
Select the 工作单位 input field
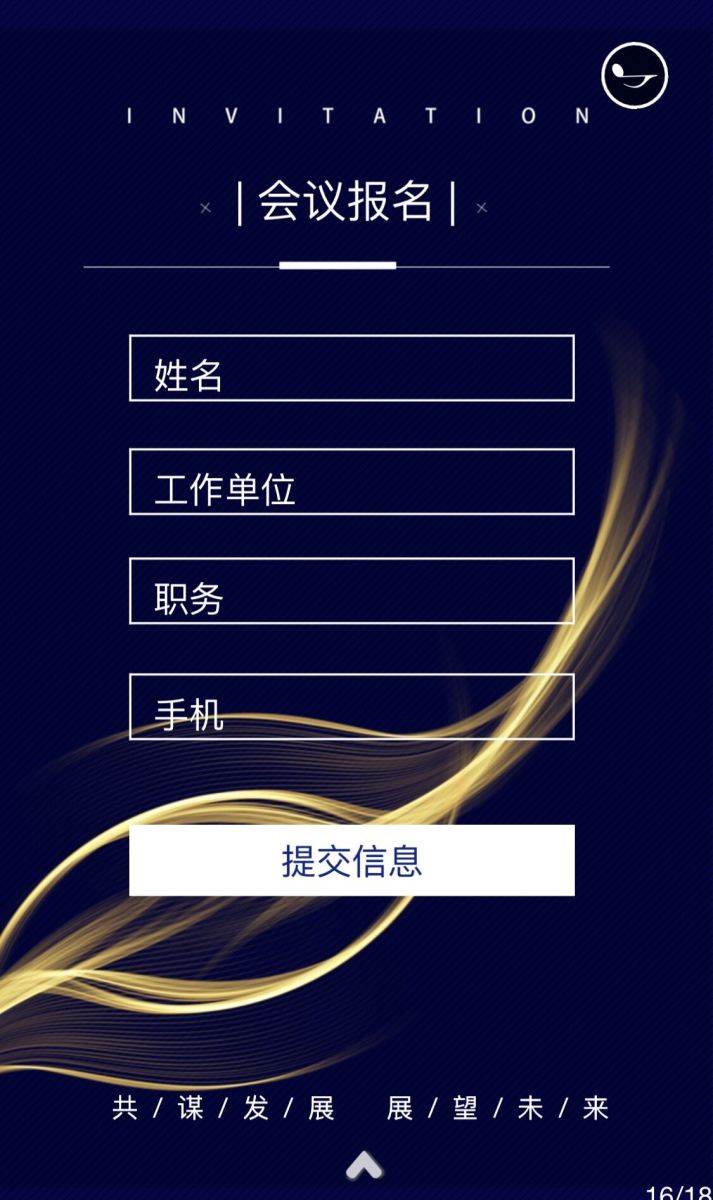351,482
